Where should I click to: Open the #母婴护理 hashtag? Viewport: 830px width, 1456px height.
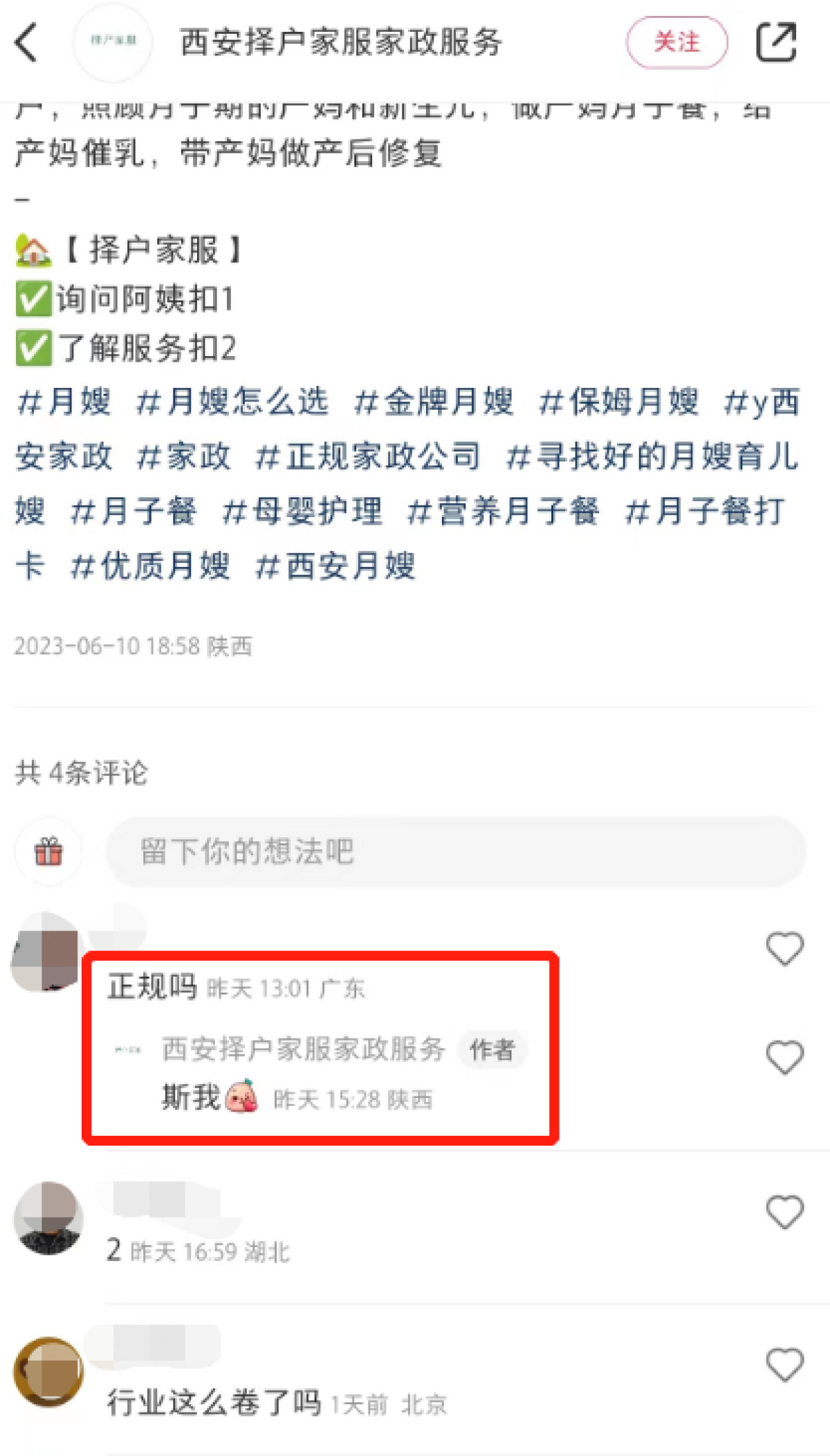(x=302, y=512)
